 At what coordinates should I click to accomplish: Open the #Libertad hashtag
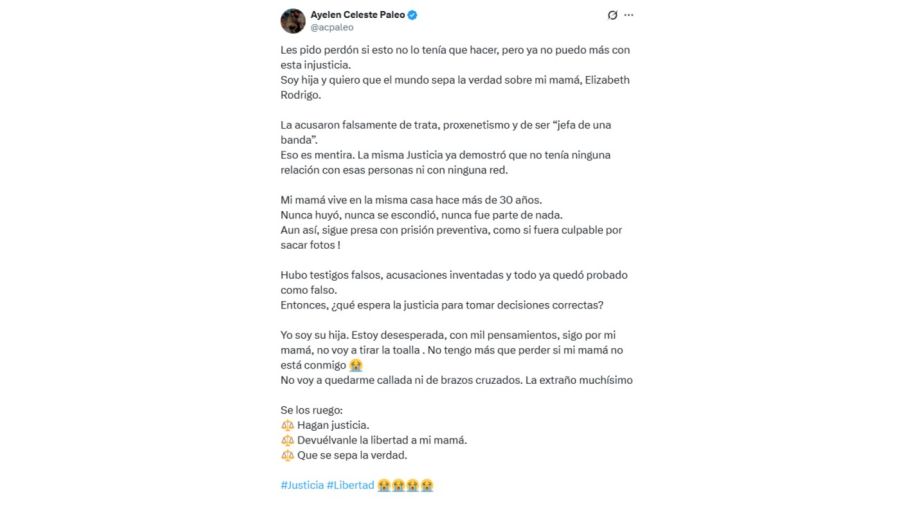(350, 485)
